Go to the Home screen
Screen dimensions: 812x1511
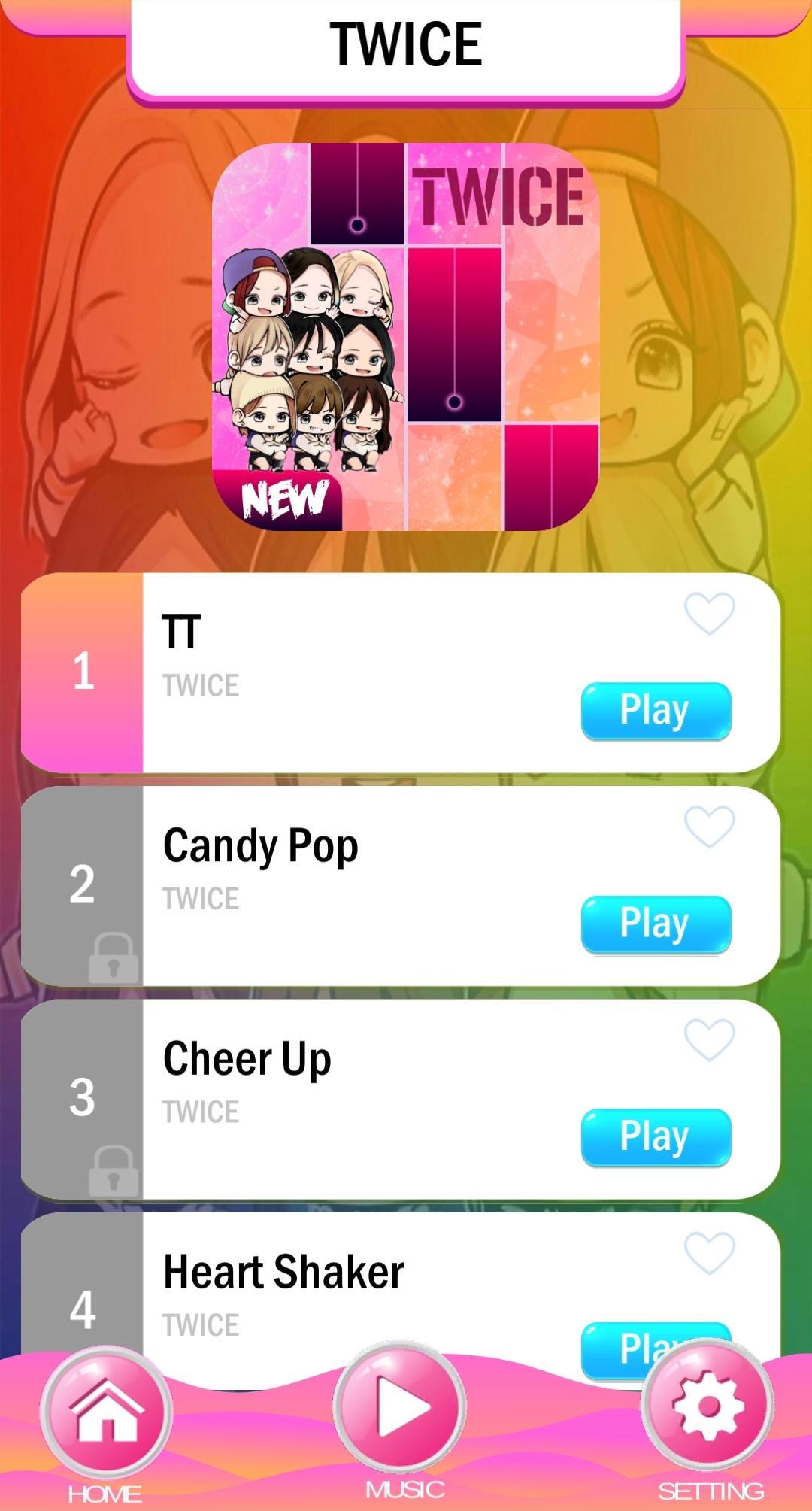coord(106,1414)
